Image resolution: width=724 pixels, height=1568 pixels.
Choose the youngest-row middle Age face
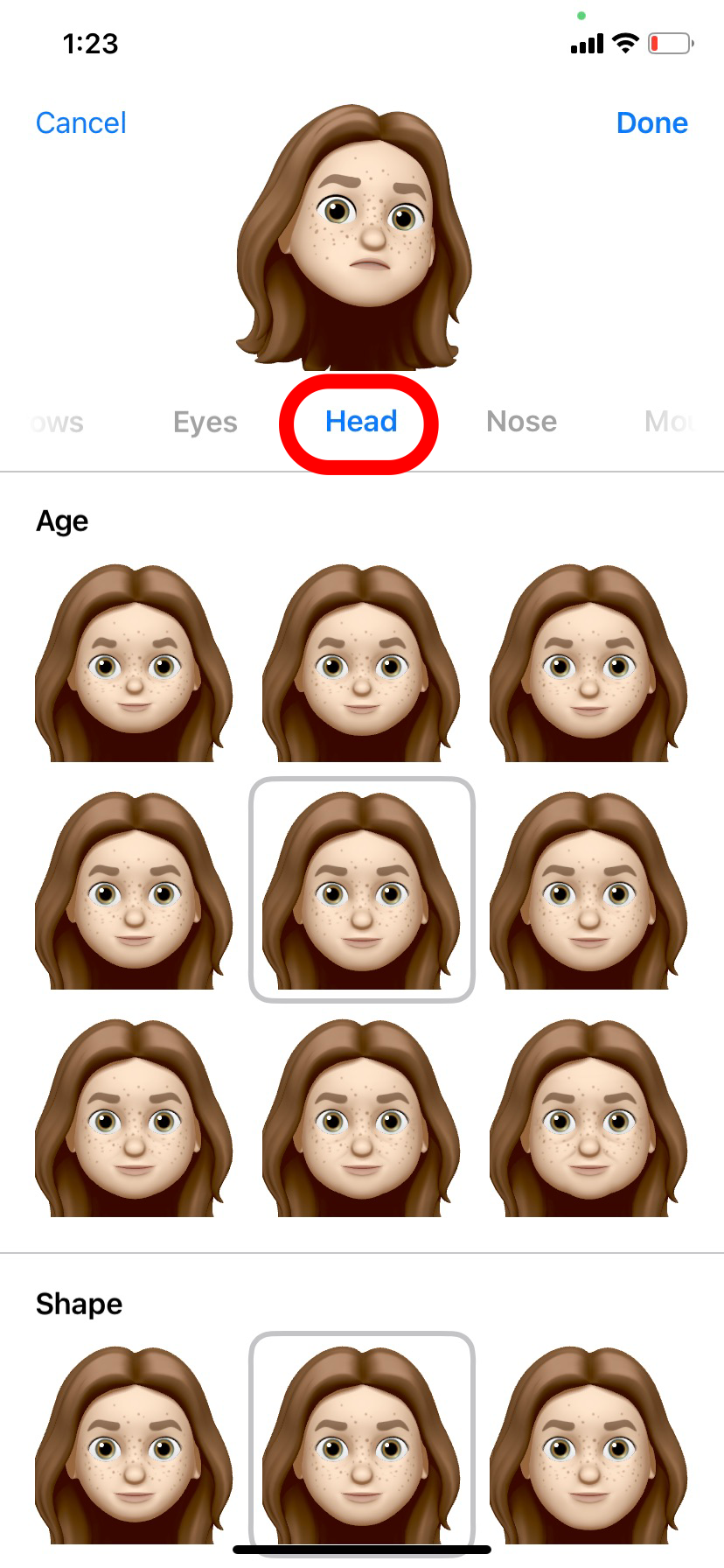point(361,663)
